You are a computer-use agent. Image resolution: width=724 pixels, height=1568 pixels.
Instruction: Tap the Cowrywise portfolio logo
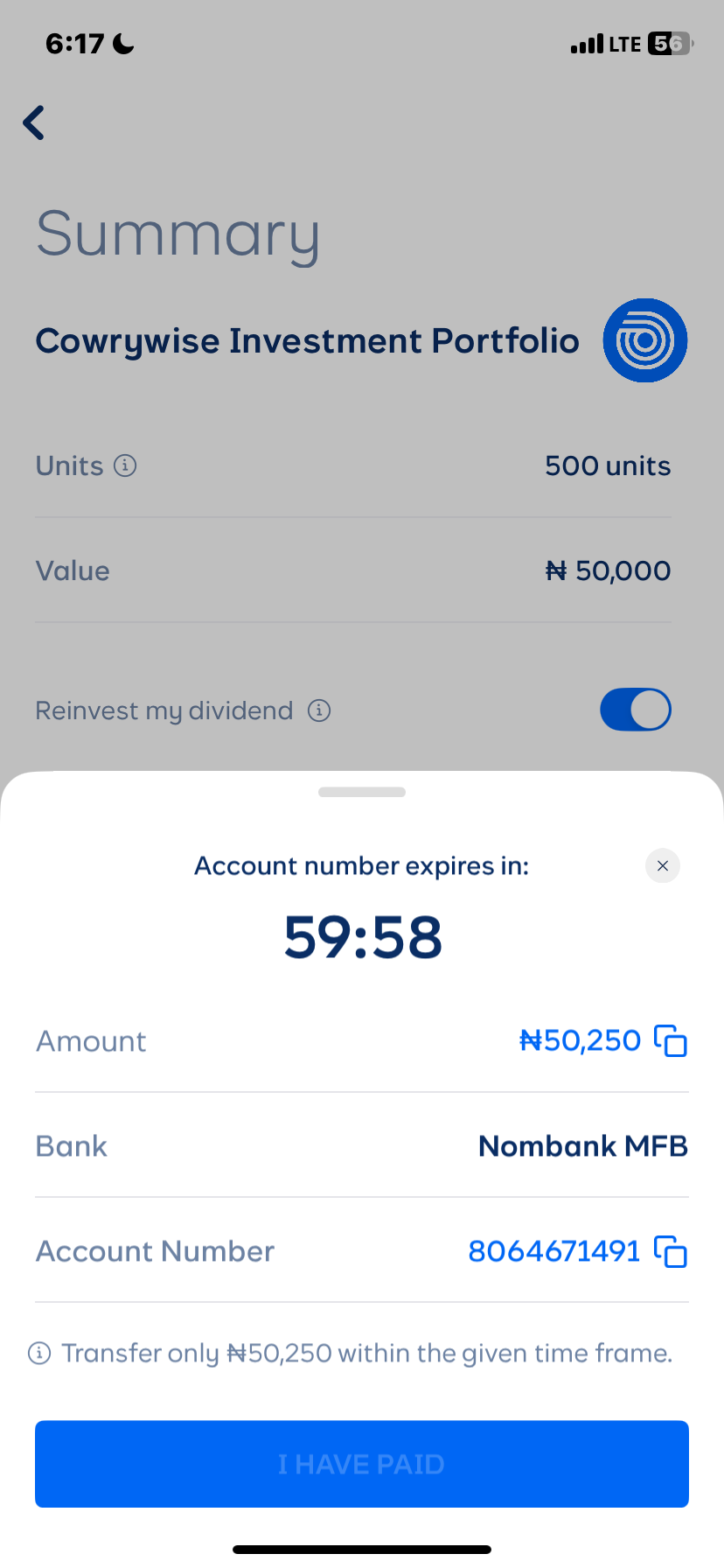[644, 340]
